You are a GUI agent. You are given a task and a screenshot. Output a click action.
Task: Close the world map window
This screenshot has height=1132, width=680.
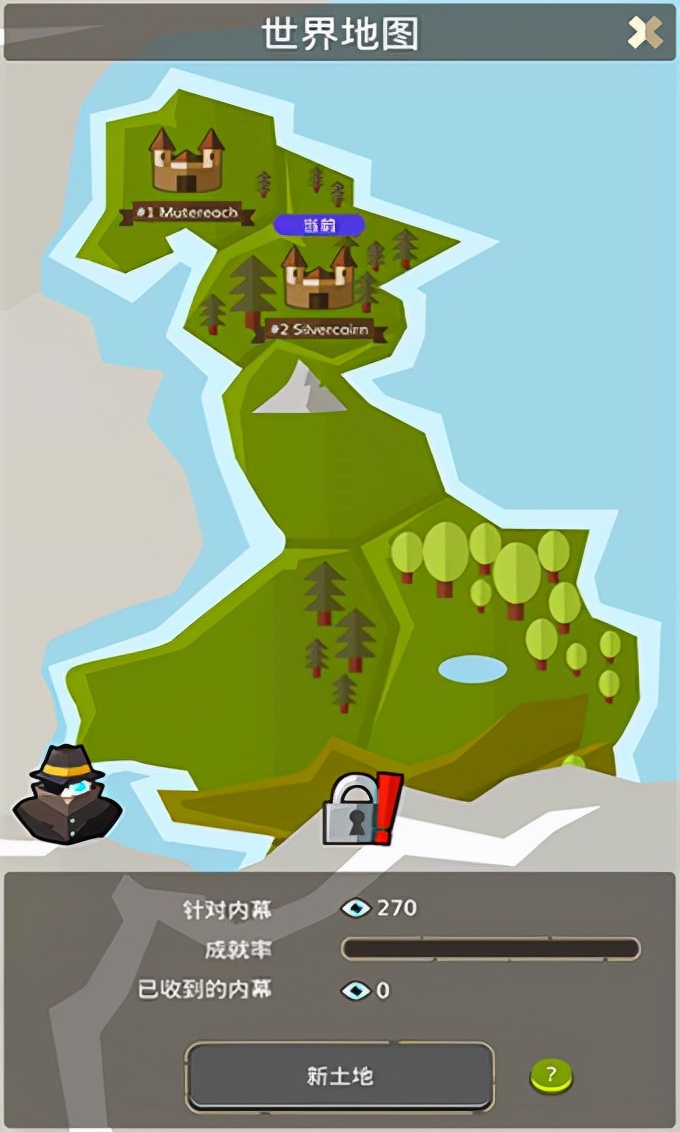[x=644, y=34]
